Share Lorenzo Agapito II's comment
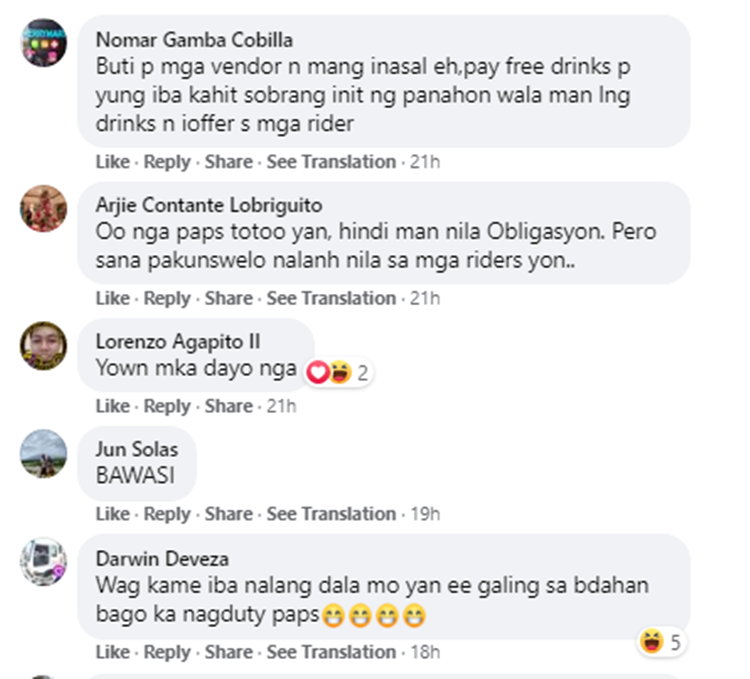750x679 pixels. (x=228, y=406)
